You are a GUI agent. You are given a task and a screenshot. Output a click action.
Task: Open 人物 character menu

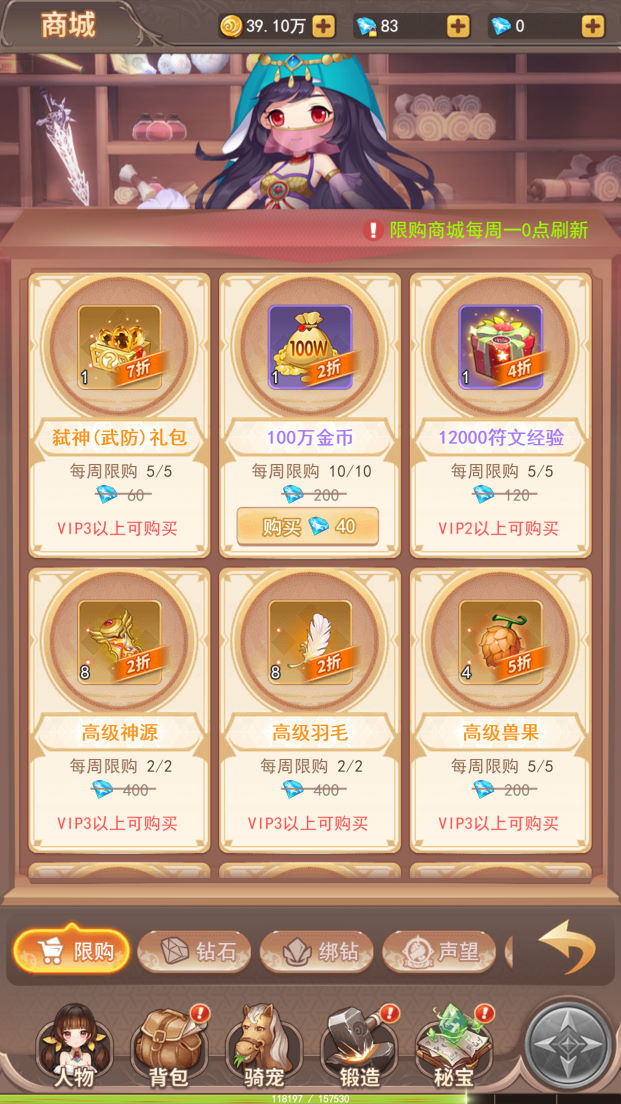(73, 1047)
